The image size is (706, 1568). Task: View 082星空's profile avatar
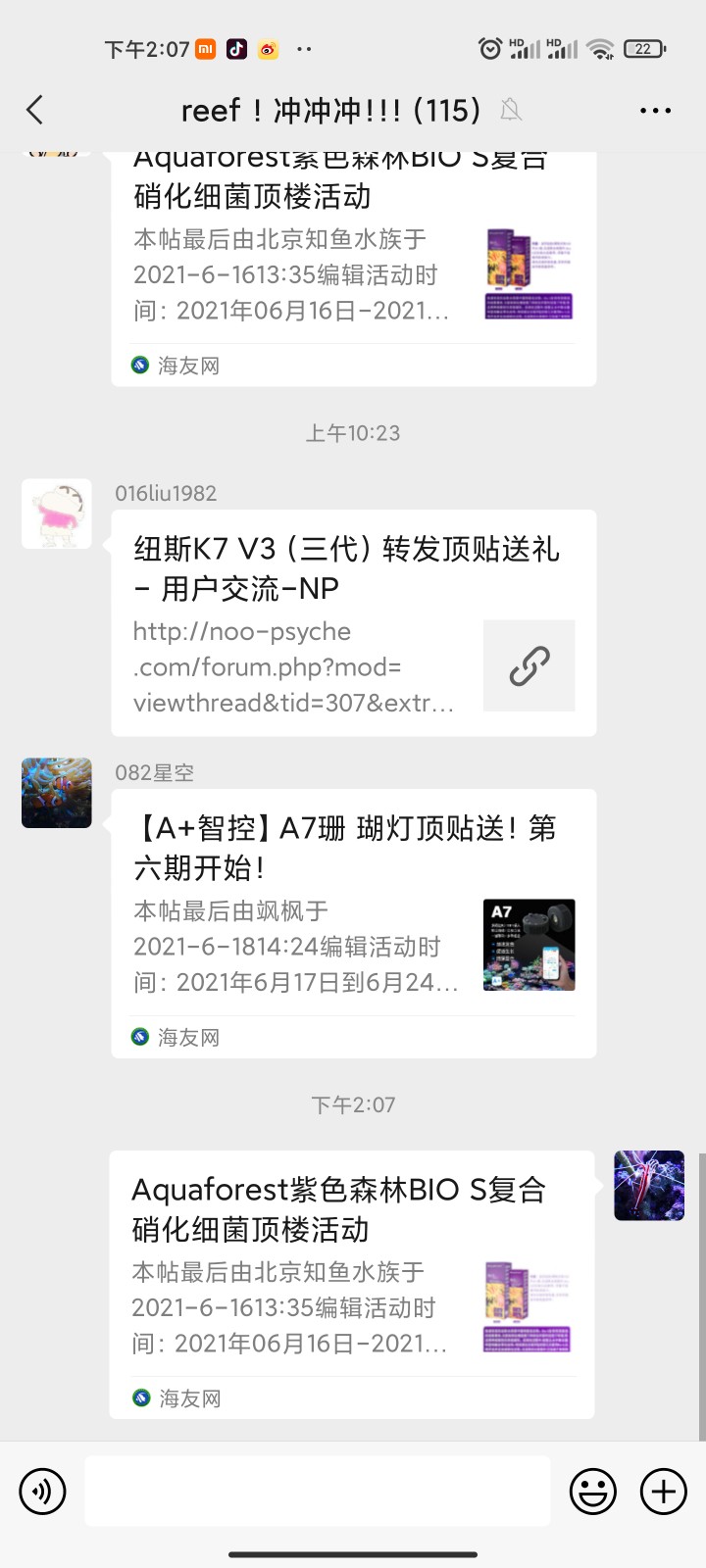coord(57,793)
